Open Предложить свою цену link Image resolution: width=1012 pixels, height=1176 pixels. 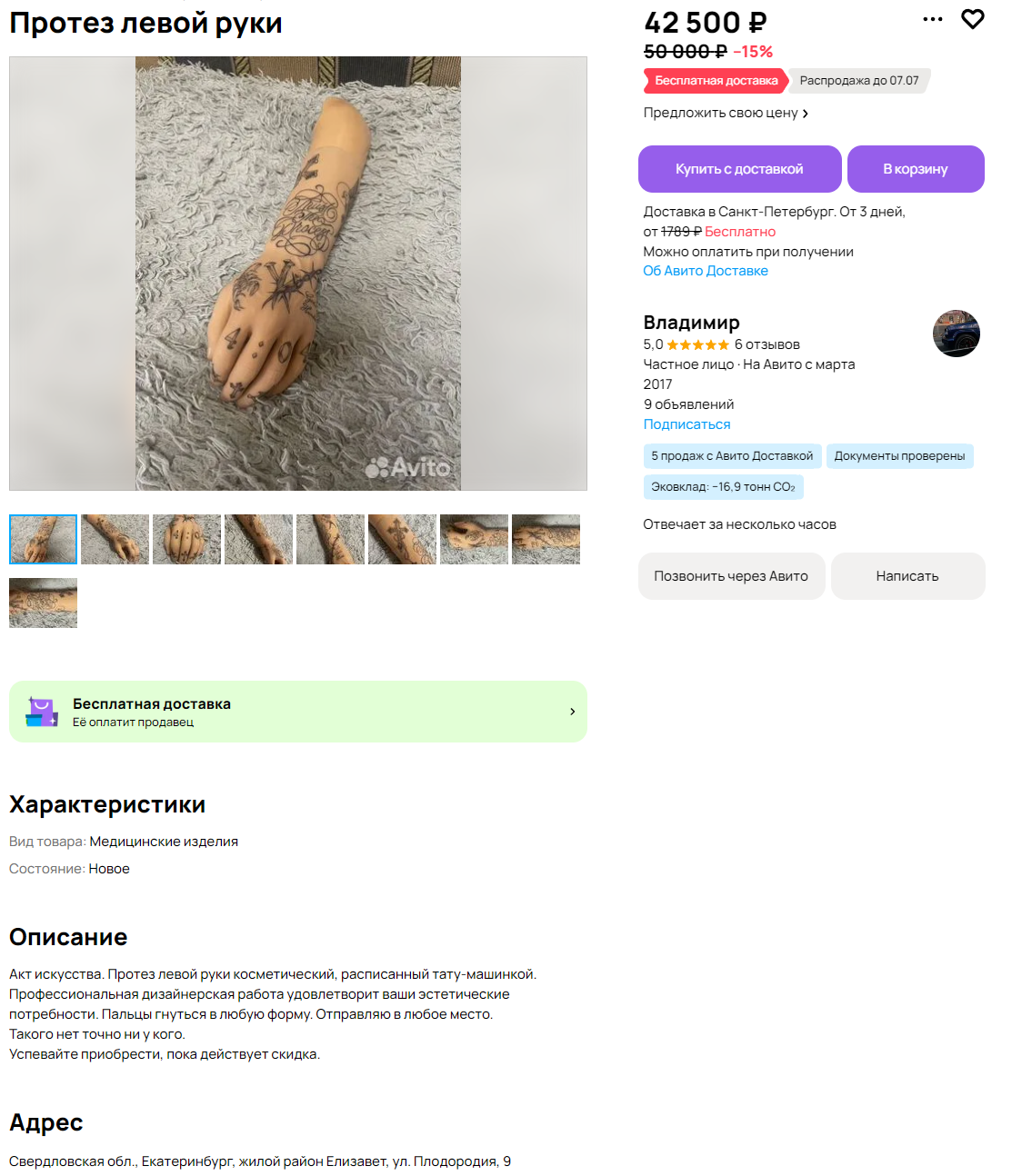(725, 113)
